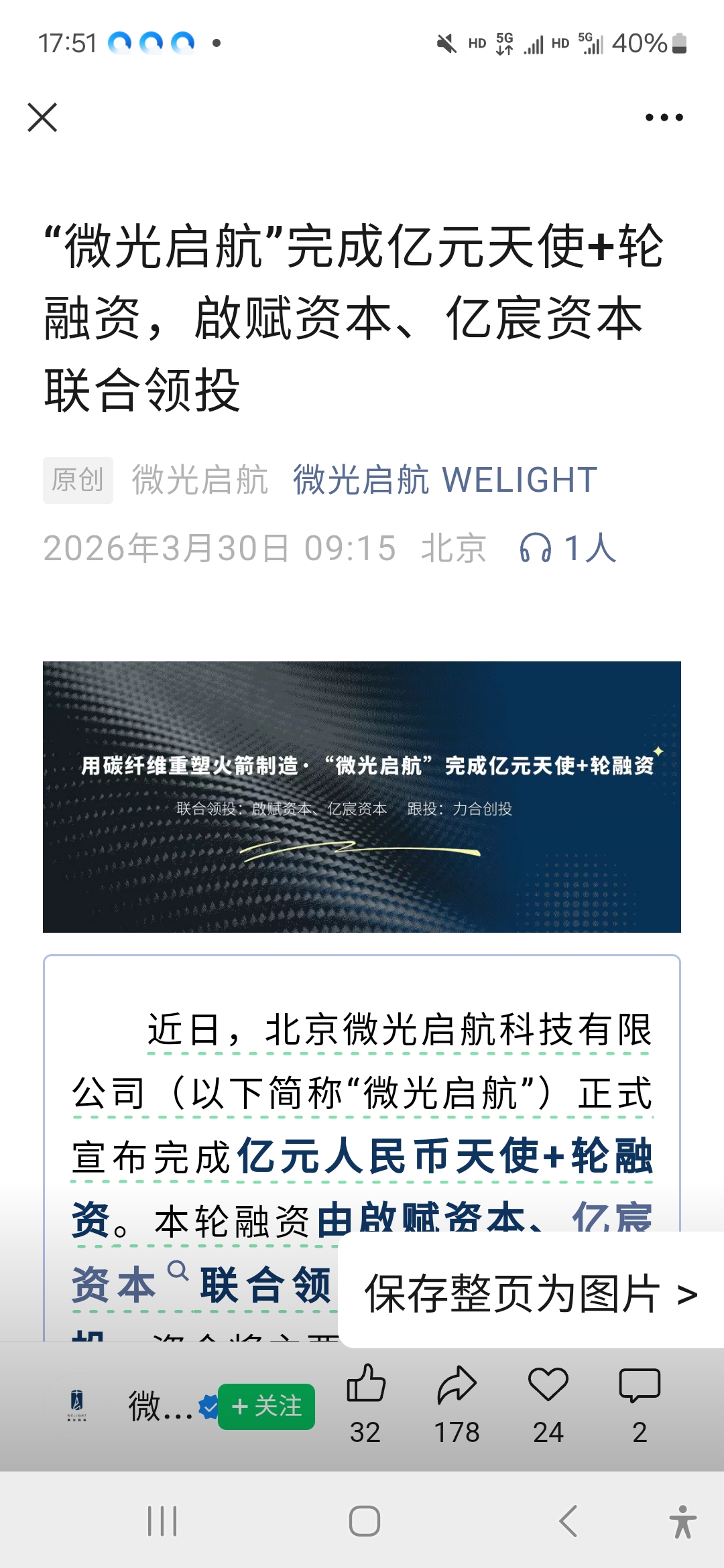Close the article with the X icon
Viewport: 724px width, 1568px height.
[42, 117]
